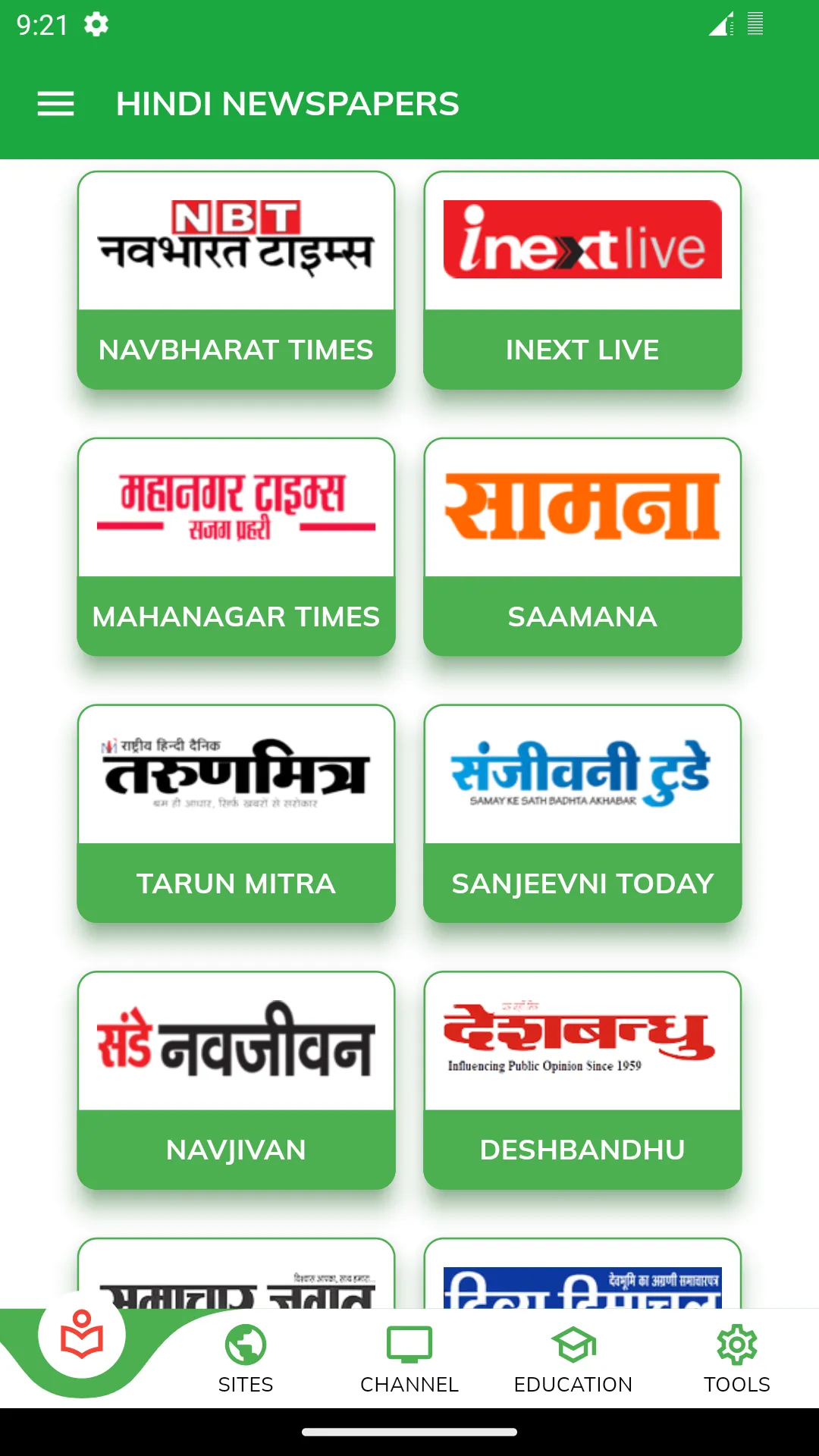Open the Inext Live newspaper

point(582,281)
